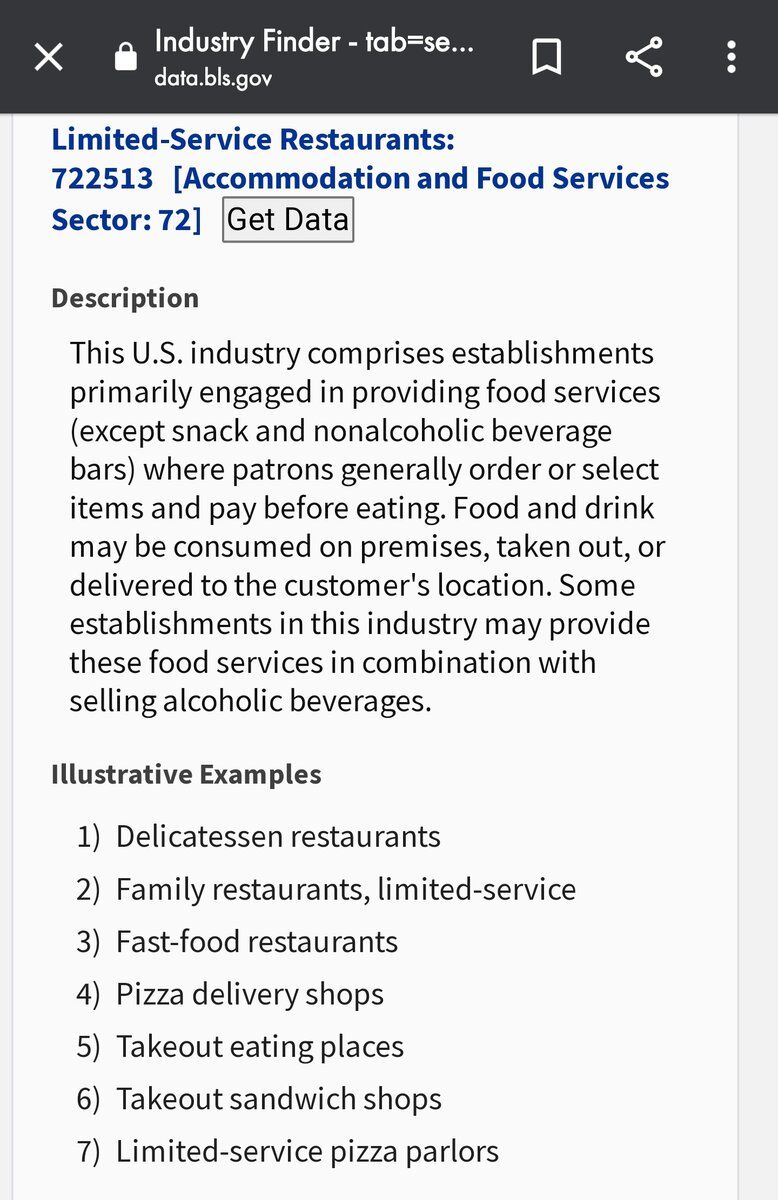The width and height of the screenshot is (778, 1200).
Task: Tap the Get Data button
Action: click(x=288, y=219)
